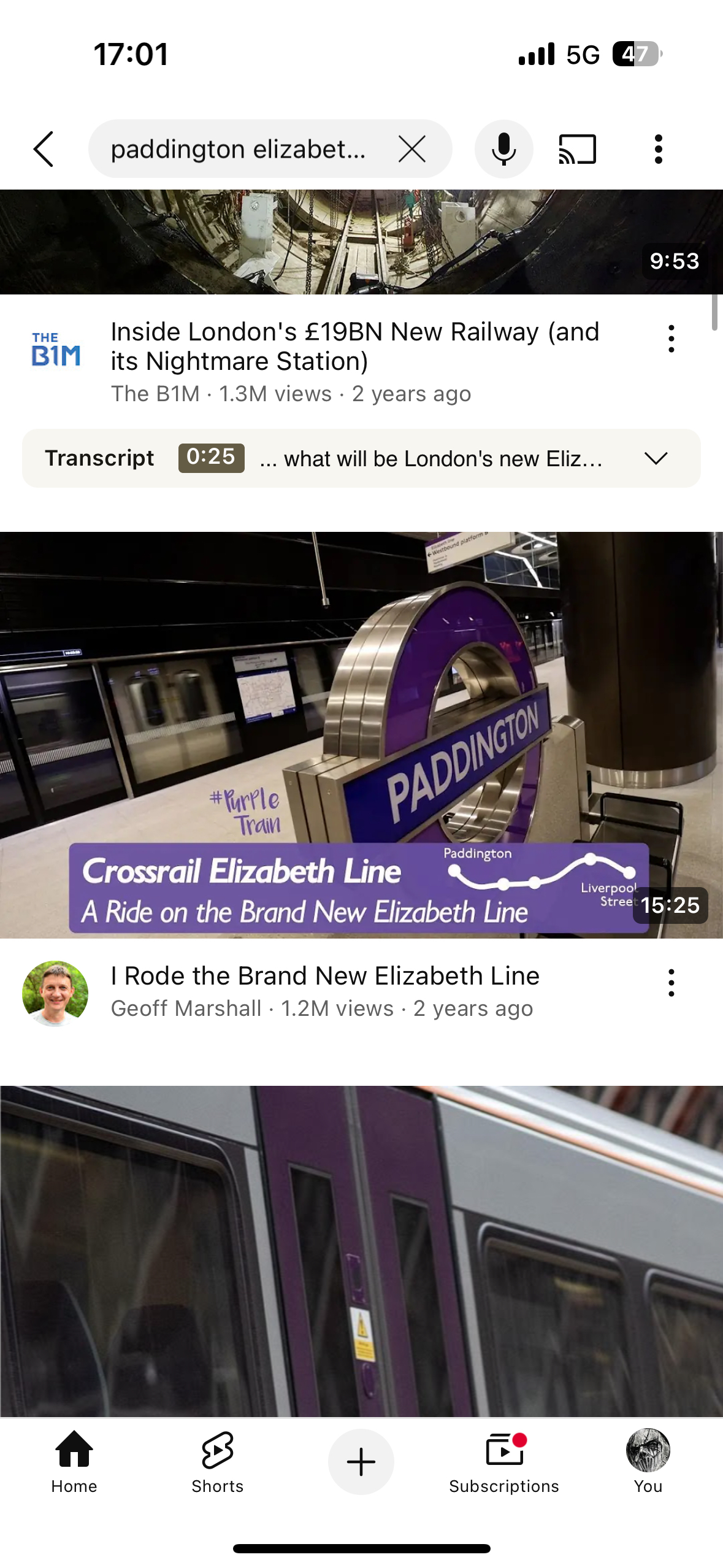Start a voice search with the microphone
This screenshot has height=1568, width=723.
pyautogui.click(x=504, y=149)
